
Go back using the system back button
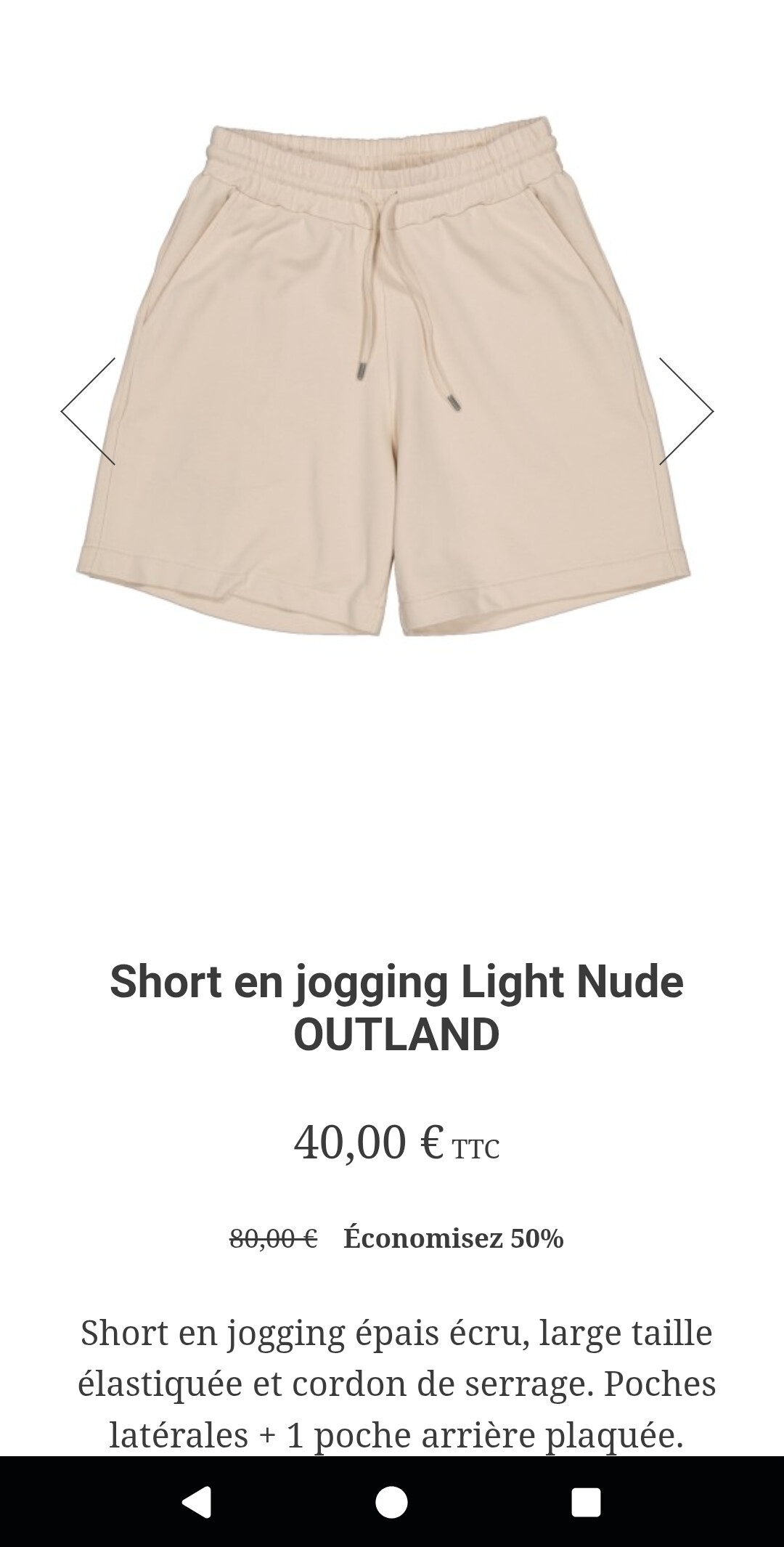pos(196,1502)
